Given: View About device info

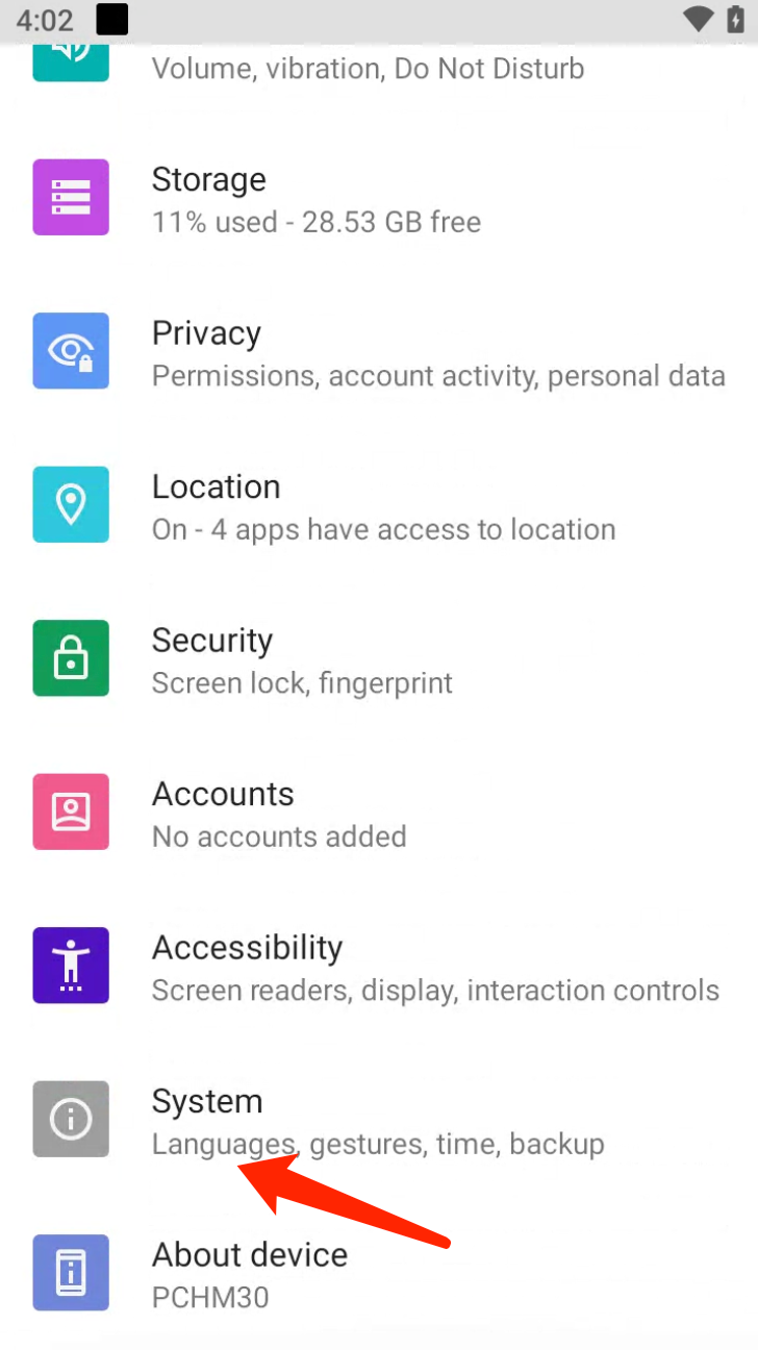Looking at the screenshot, I should [249, 1274].
